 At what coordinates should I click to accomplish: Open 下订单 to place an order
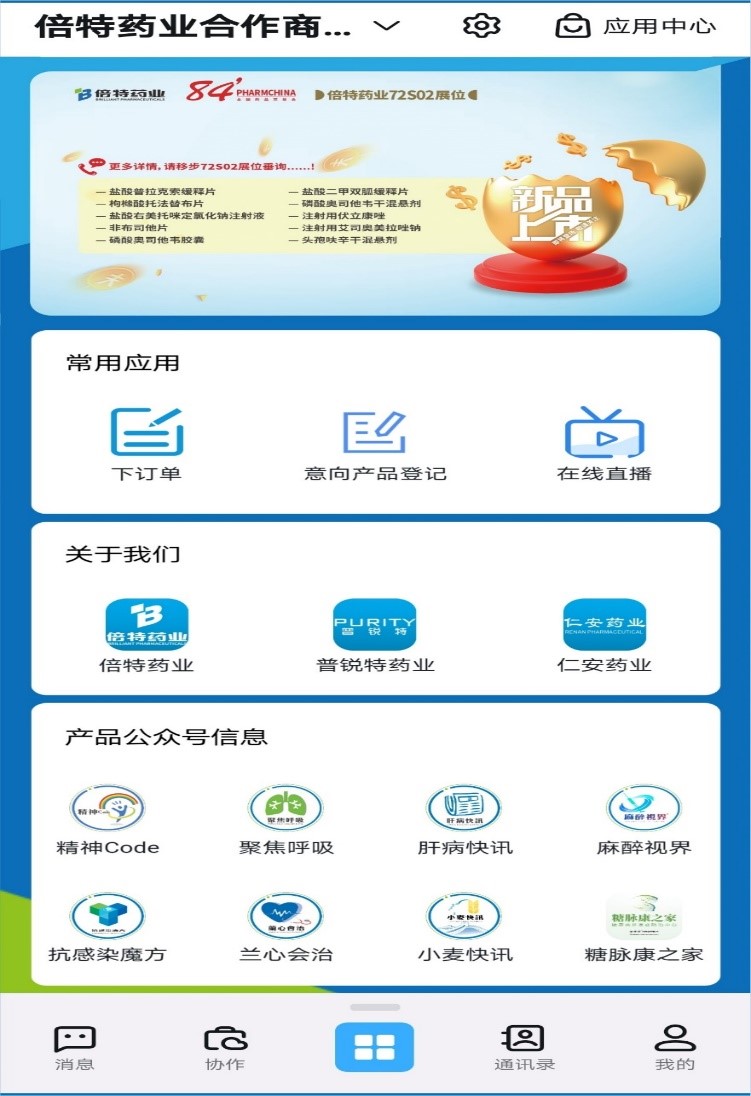pos(146,443)
